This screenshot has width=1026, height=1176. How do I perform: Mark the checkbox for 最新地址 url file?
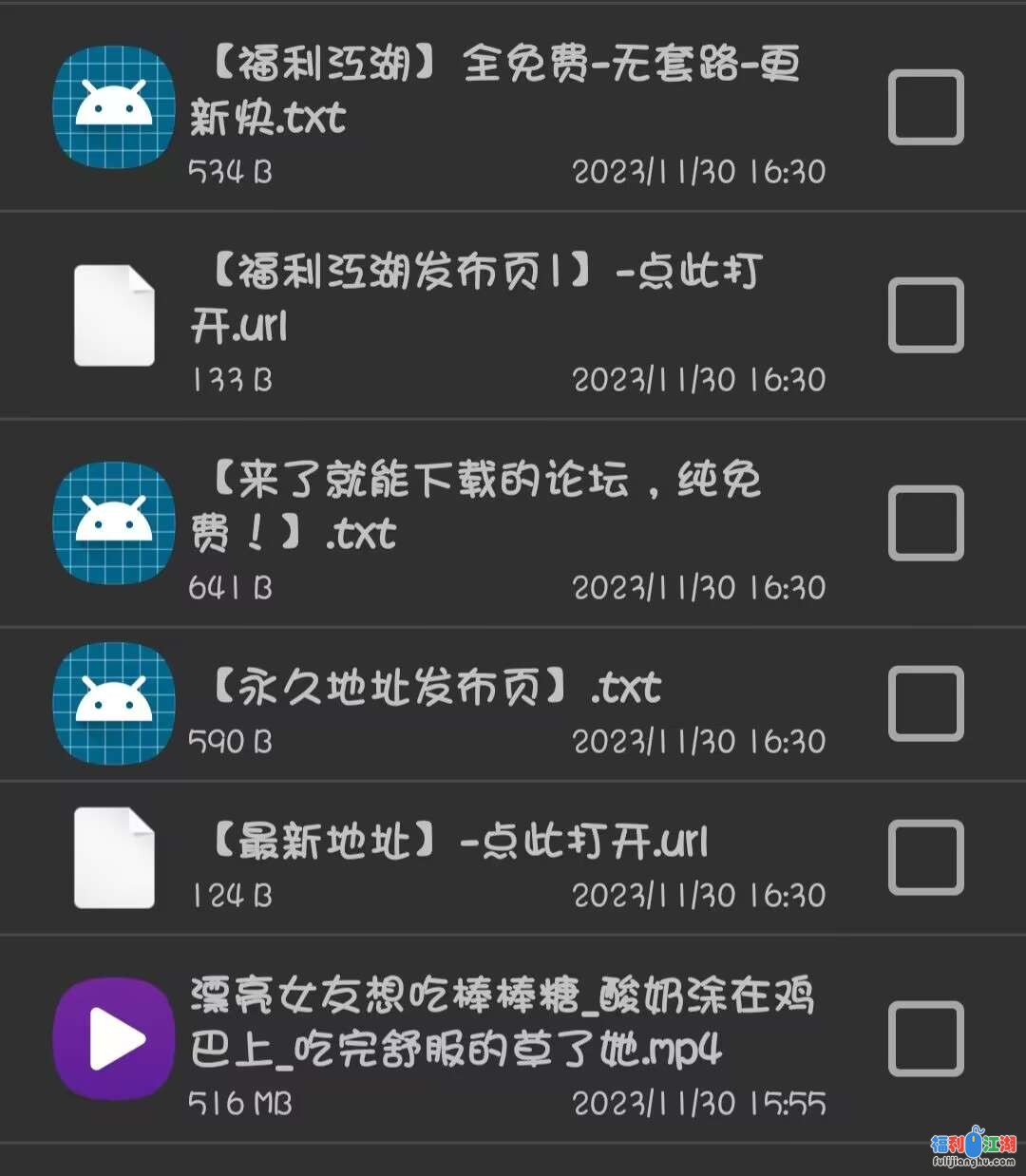point(925,858)
